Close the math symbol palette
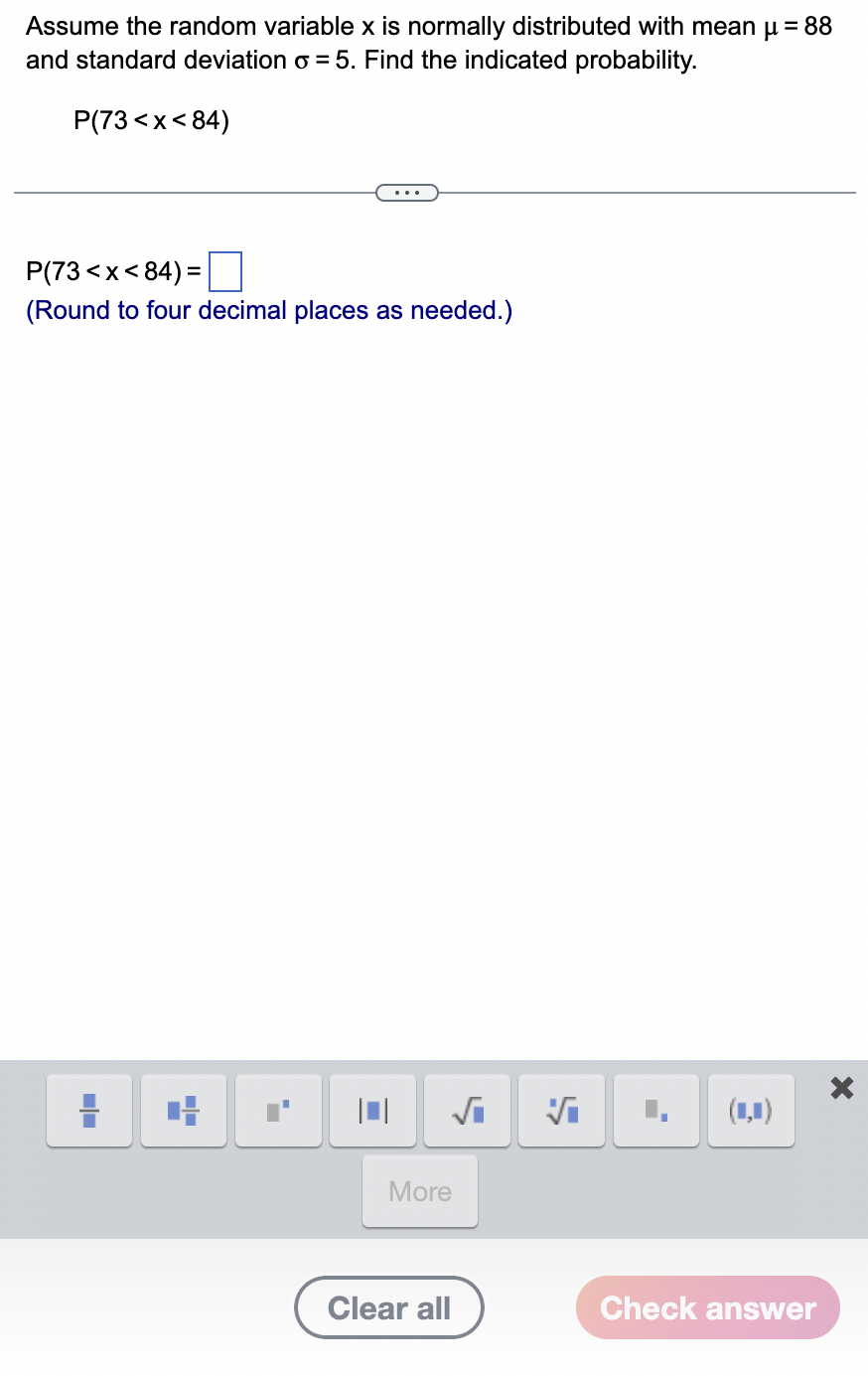868x1376 pixels. tap(841, 1089)
